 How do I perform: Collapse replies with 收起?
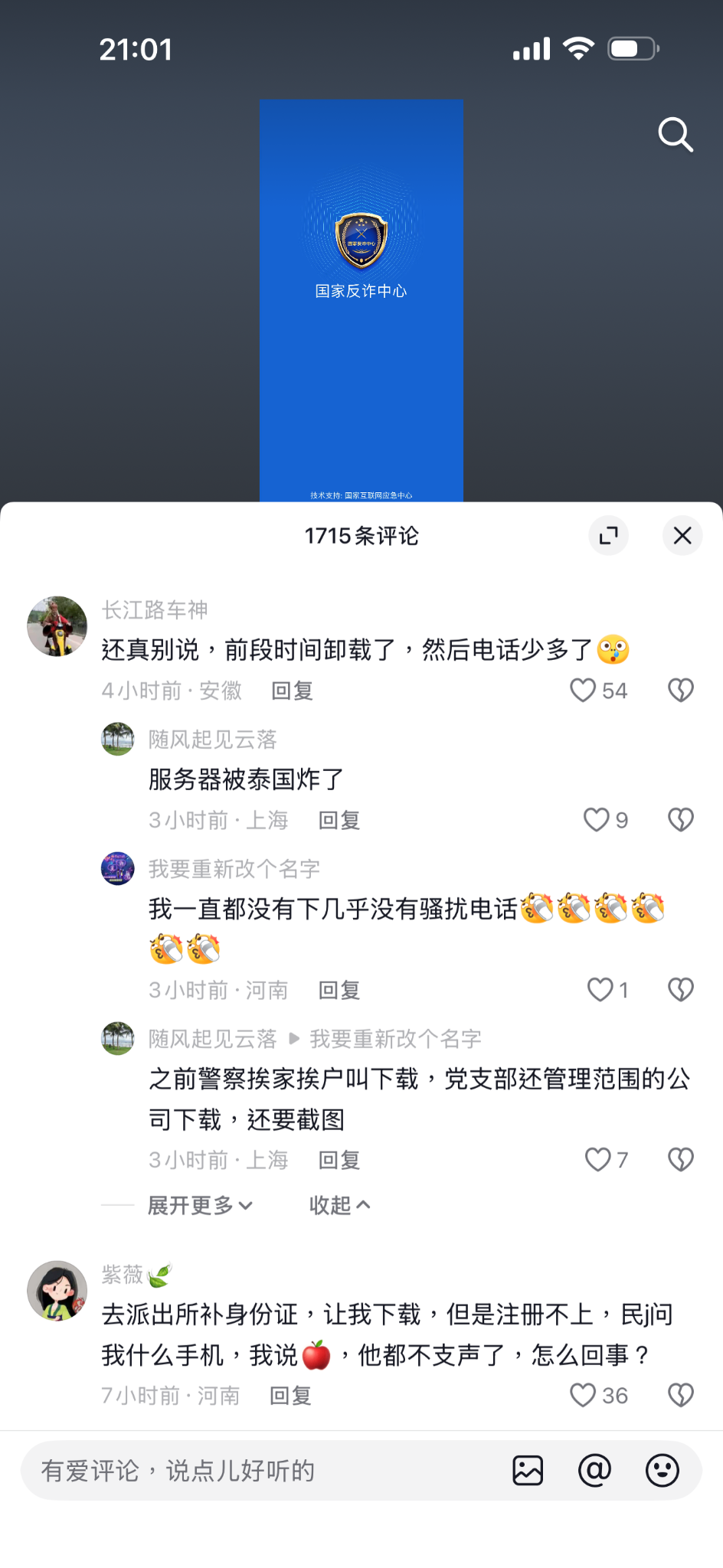pyautogui.click(x=339, y=1205)
